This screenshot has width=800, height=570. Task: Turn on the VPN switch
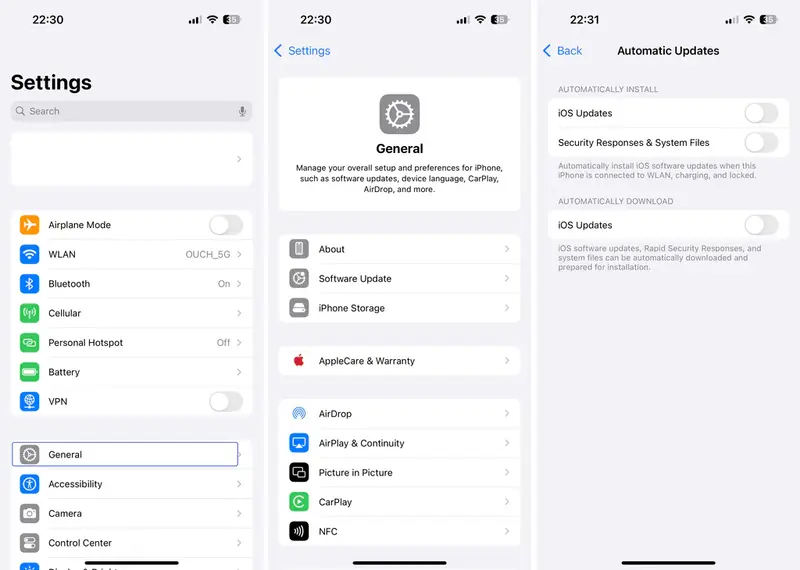(226, 401)
